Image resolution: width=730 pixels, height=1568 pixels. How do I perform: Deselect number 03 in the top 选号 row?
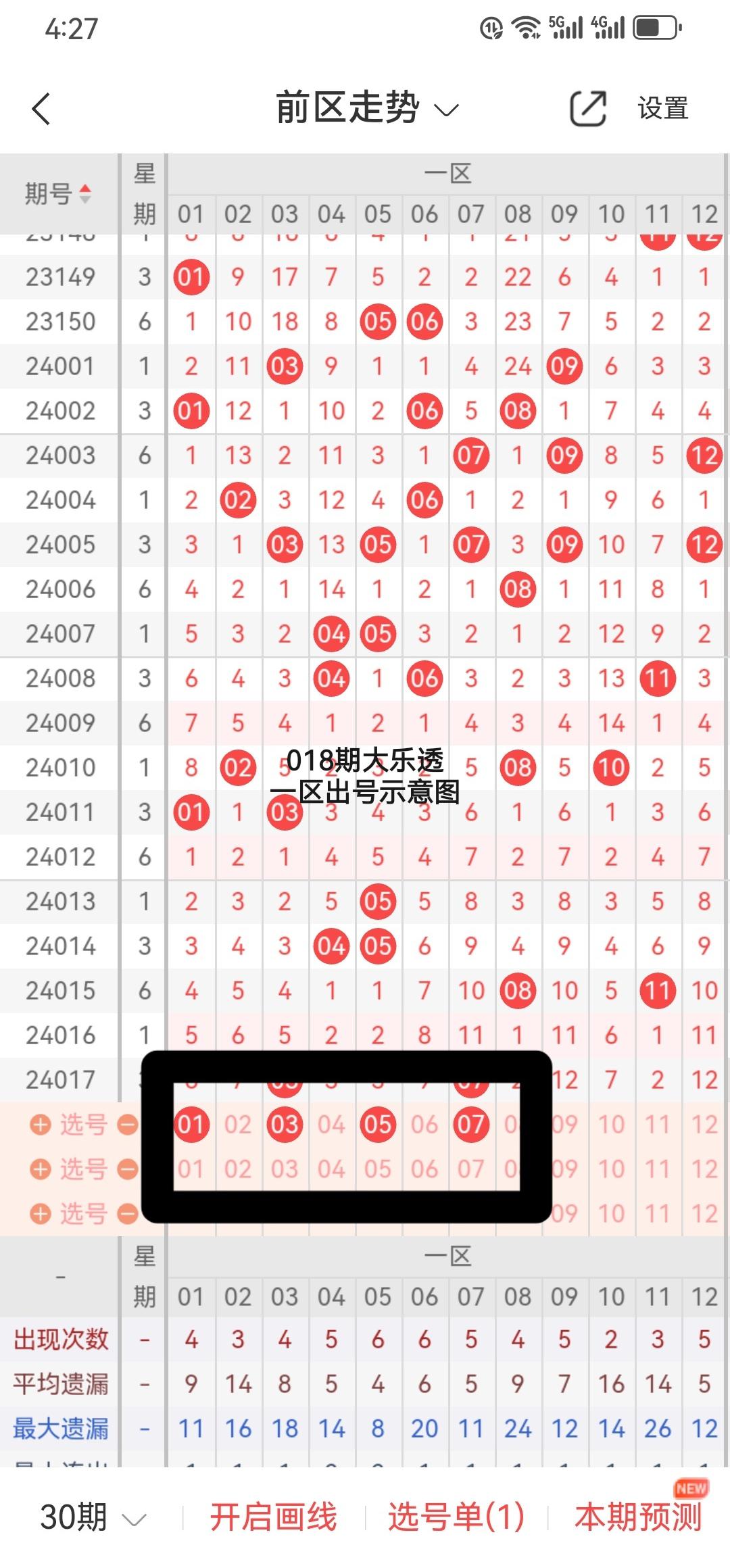coord(285,1125)
